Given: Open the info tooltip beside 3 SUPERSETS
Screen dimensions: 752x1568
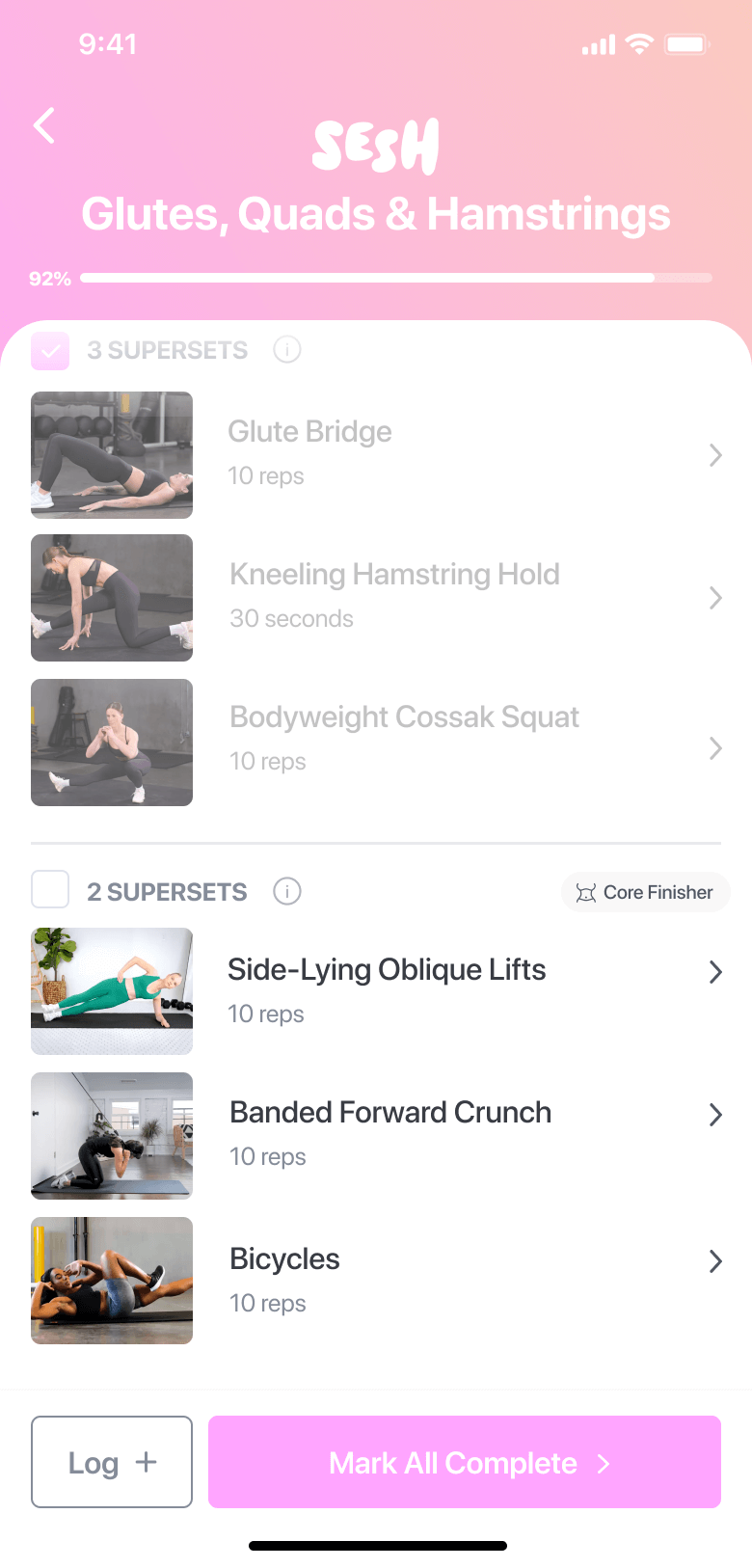Looking at the screenshot, I should coord(286,351).
